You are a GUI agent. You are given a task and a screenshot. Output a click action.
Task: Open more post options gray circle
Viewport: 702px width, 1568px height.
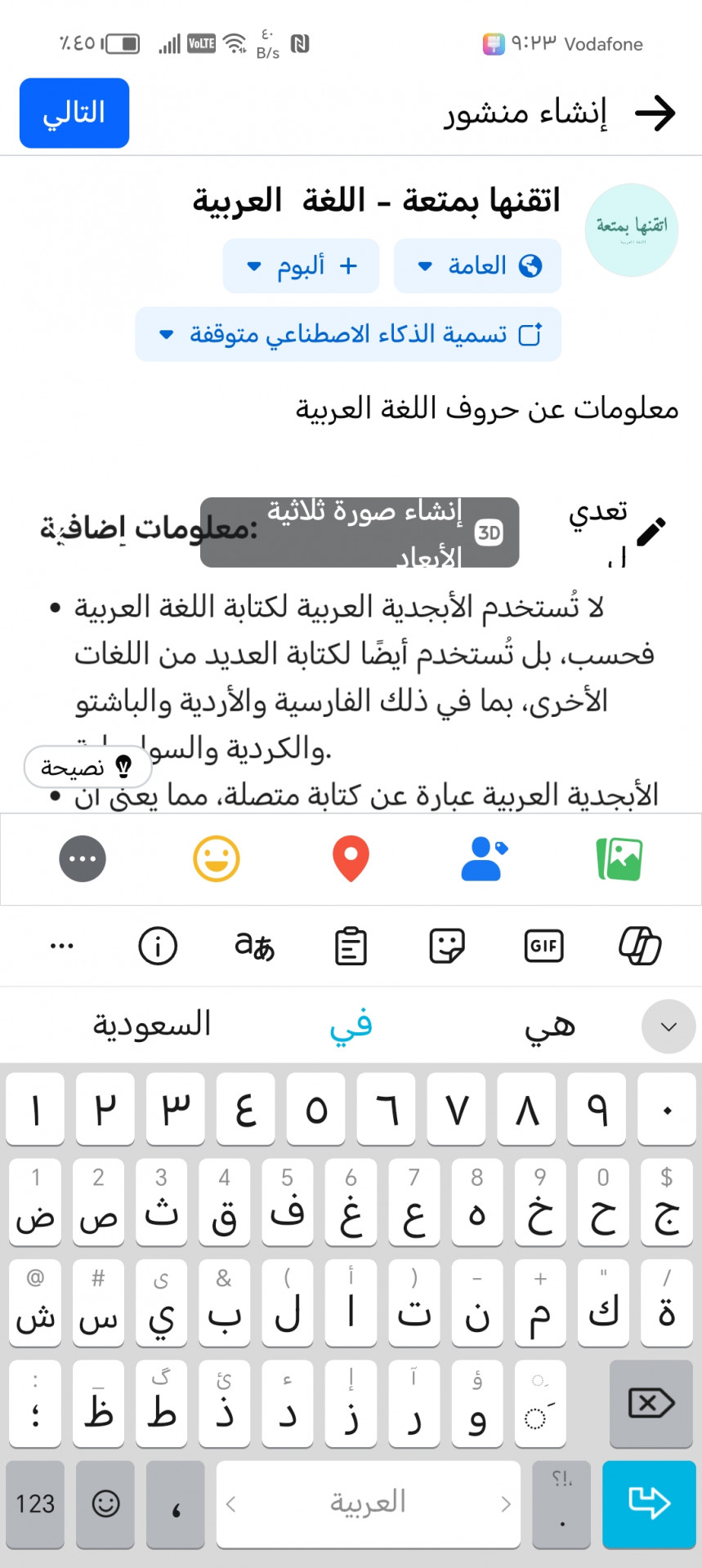coord(83,859)
